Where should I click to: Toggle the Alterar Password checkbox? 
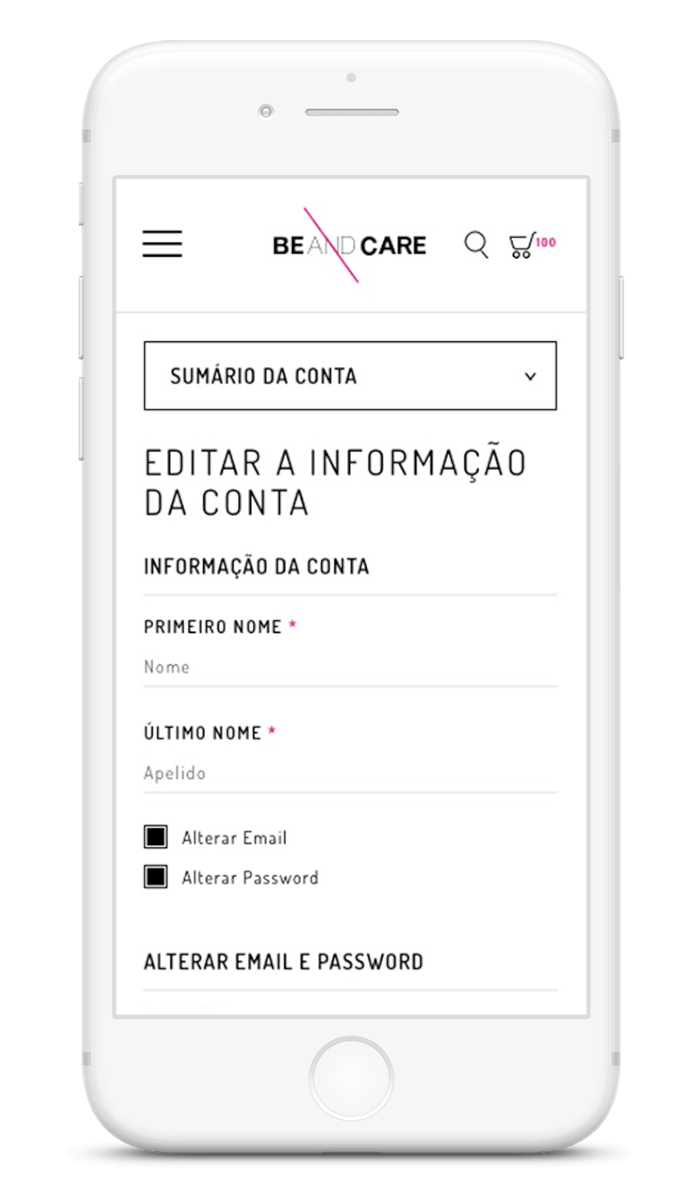point(156,878)
